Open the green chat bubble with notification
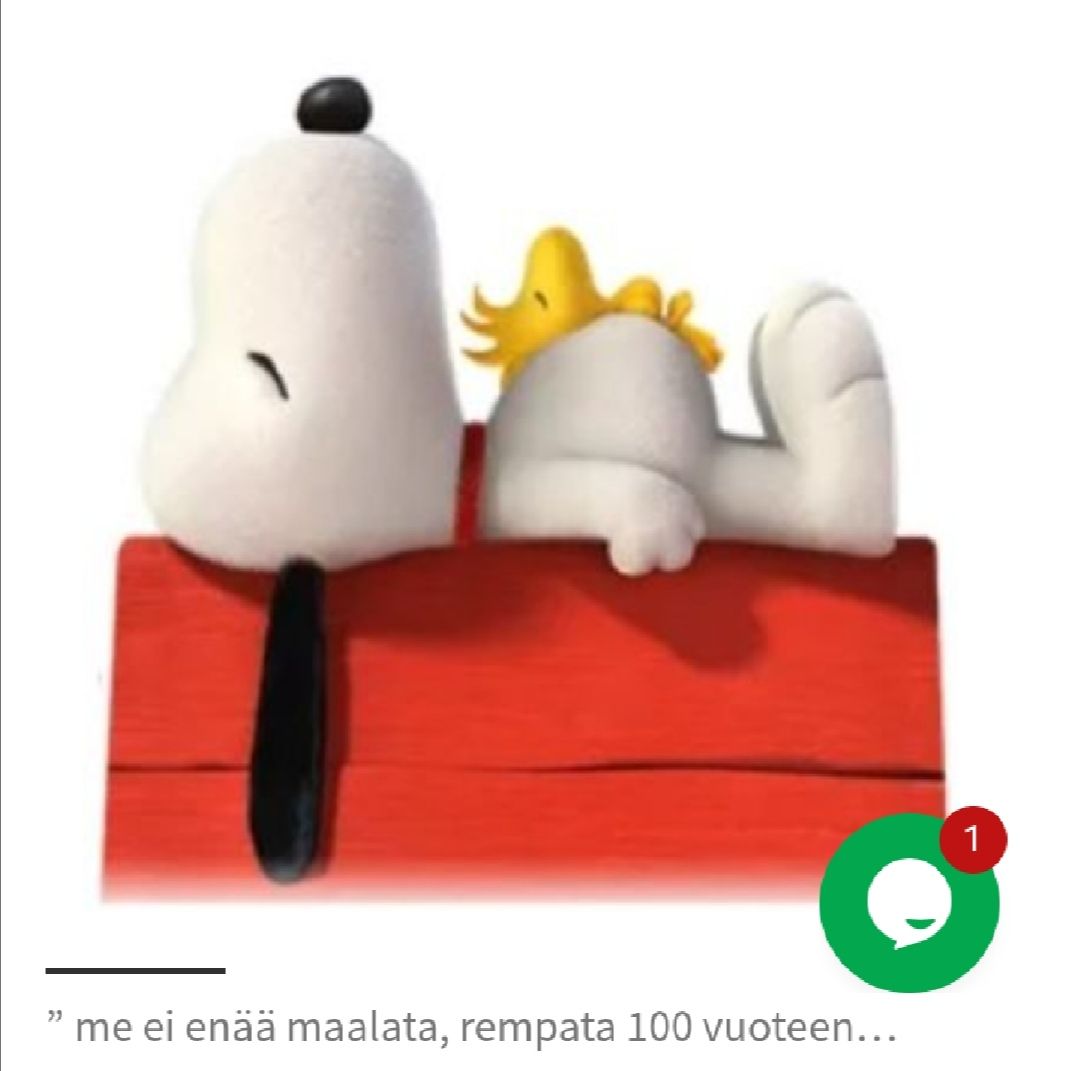The width and height of the screenshot is (1080, 1071). point(908,904)
